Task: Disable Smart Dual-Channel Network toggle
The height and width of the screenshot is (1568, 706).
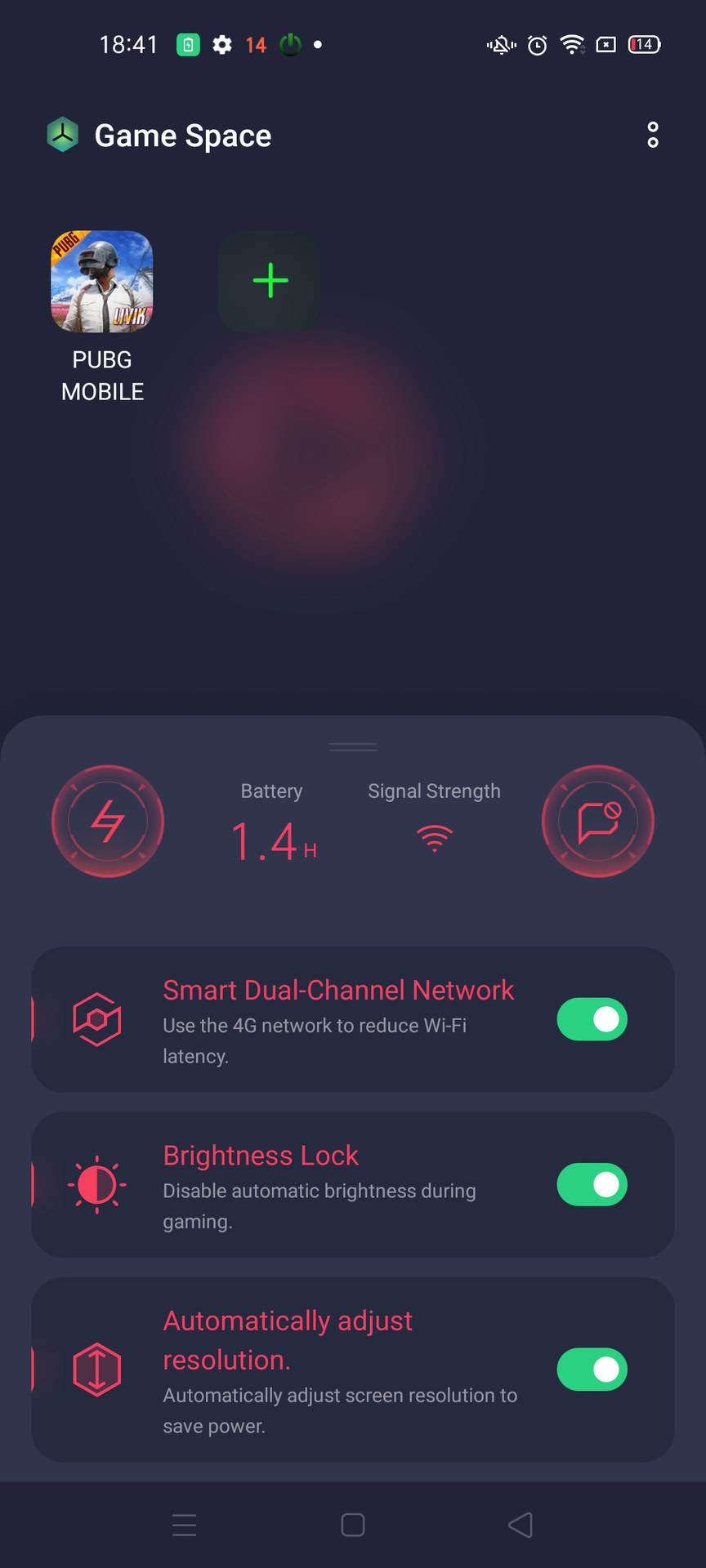Action: point(592,1019)
